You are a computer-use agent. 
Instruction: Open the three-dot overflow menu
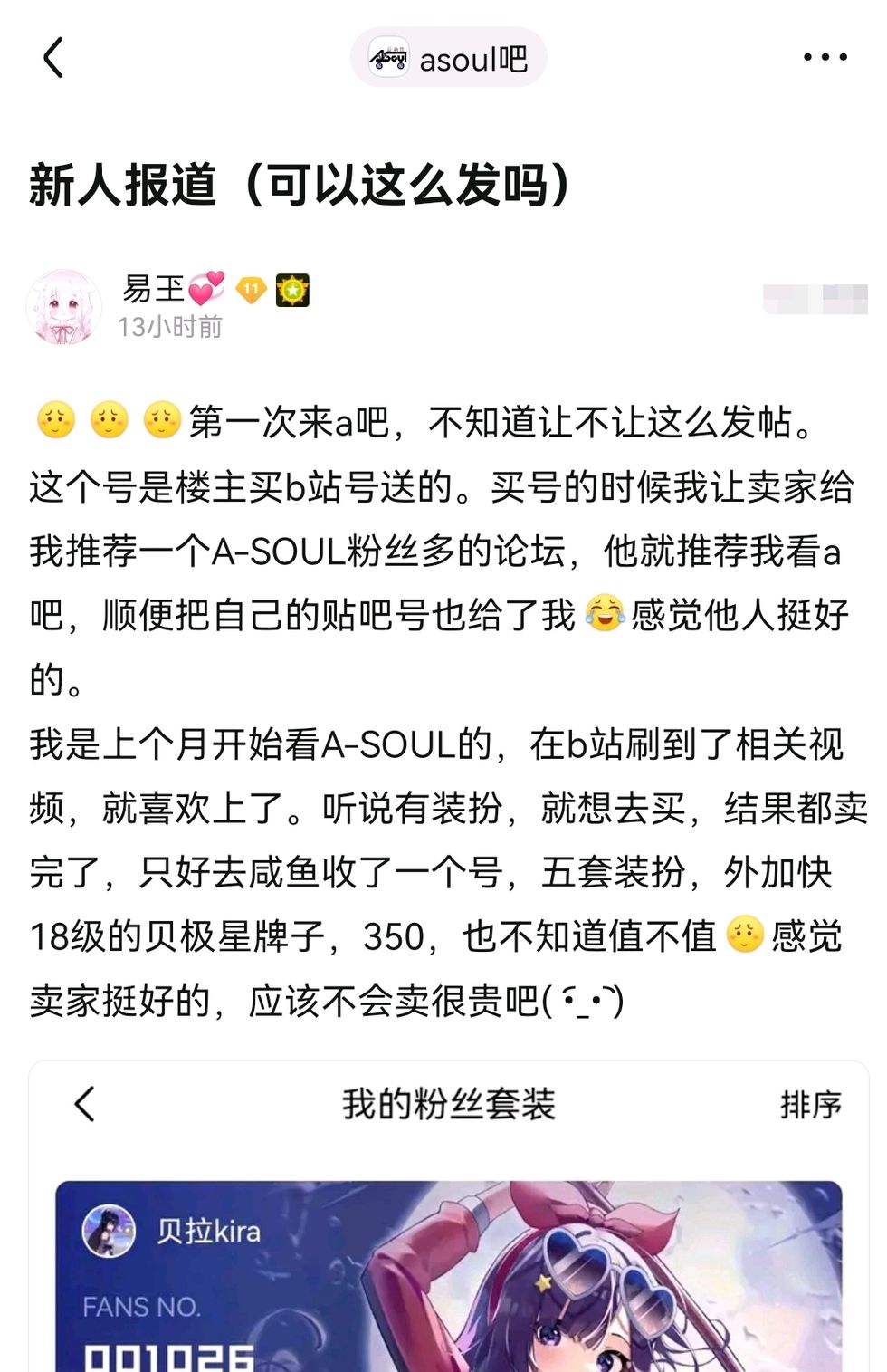825,58
